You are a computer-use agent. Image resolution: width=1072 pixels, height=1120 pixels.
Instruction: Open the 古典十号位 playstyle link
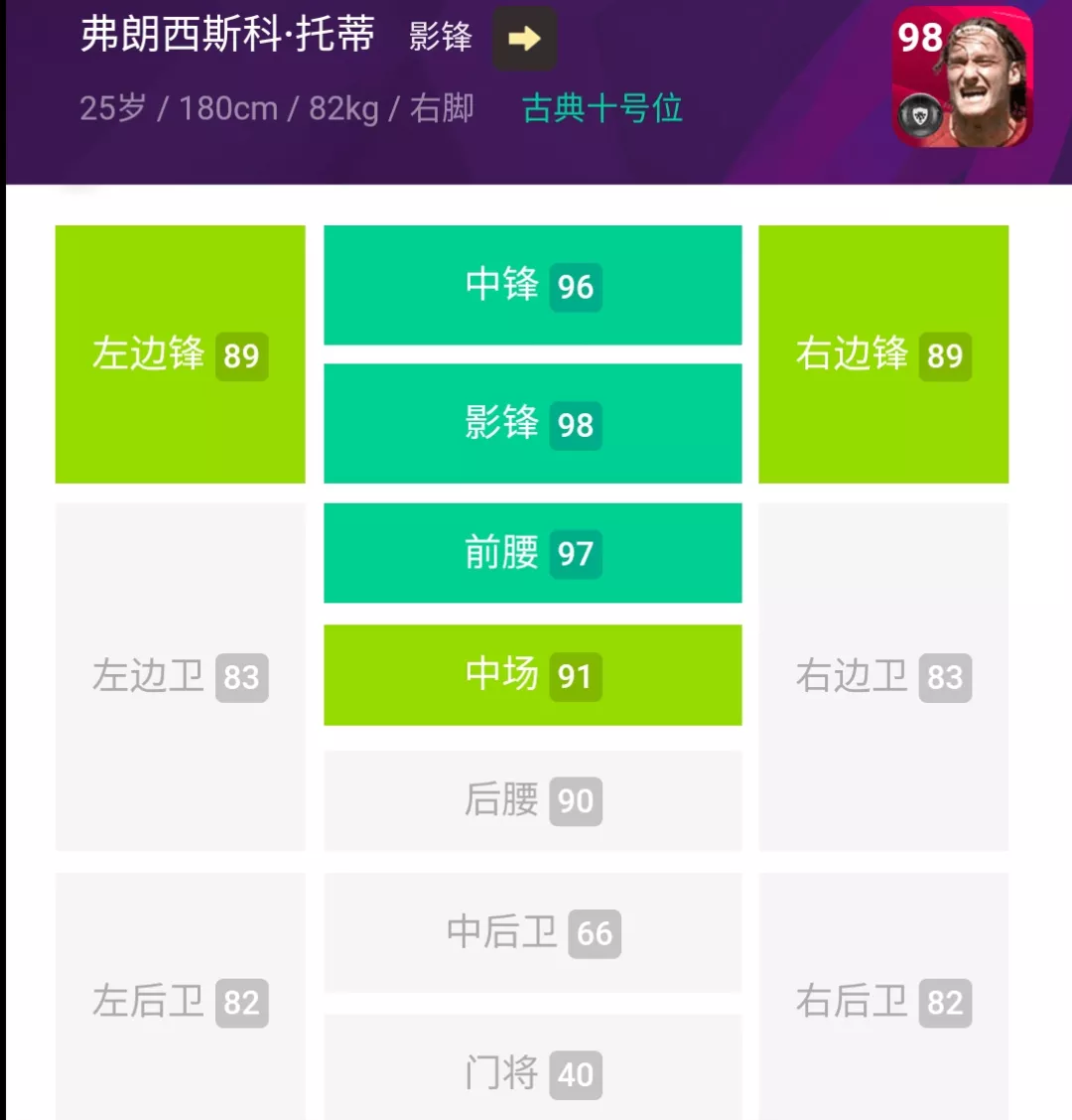pos(603,108)
